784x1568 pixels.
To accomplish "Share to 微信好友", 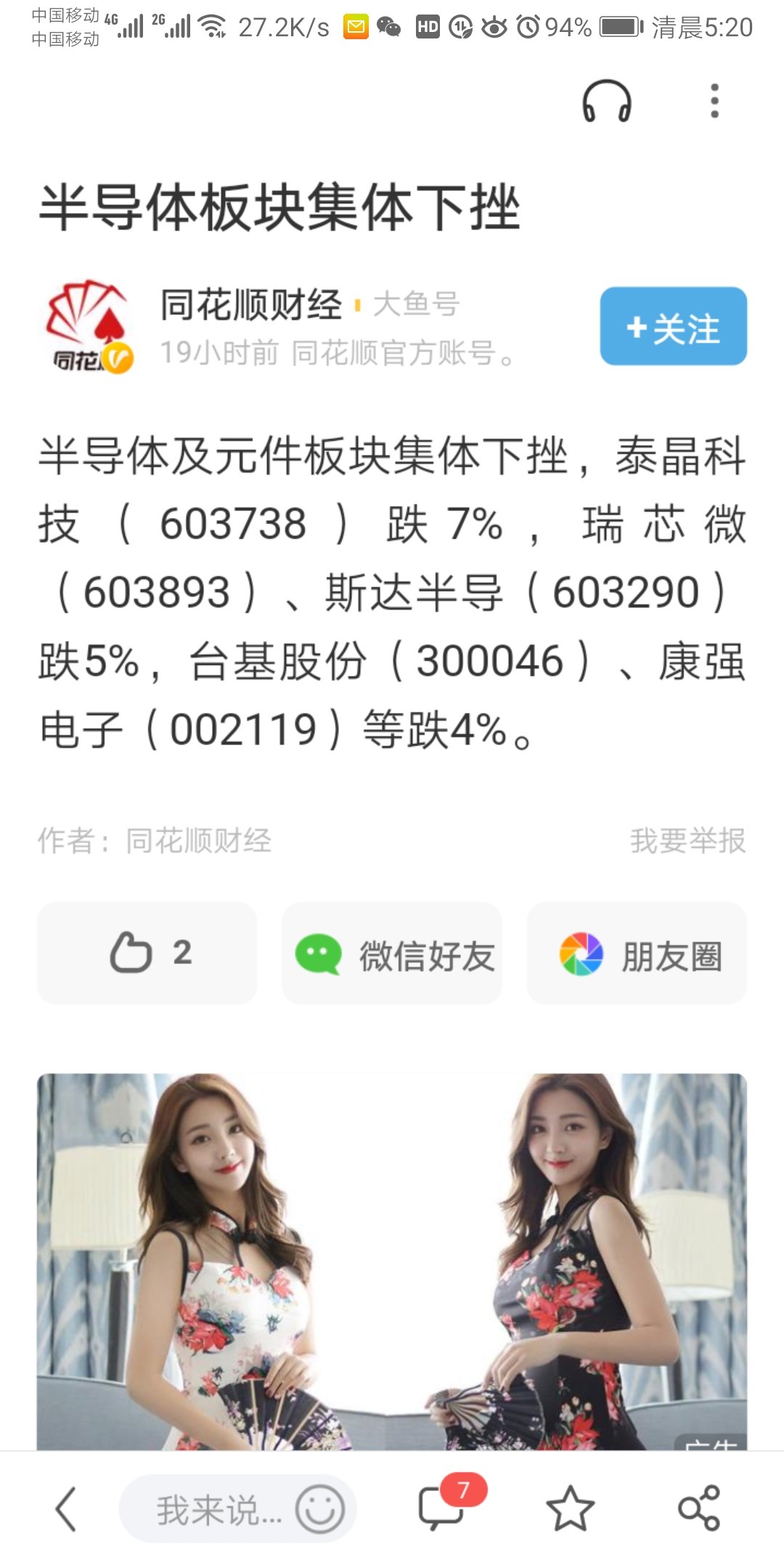I will tap(392, 954).
